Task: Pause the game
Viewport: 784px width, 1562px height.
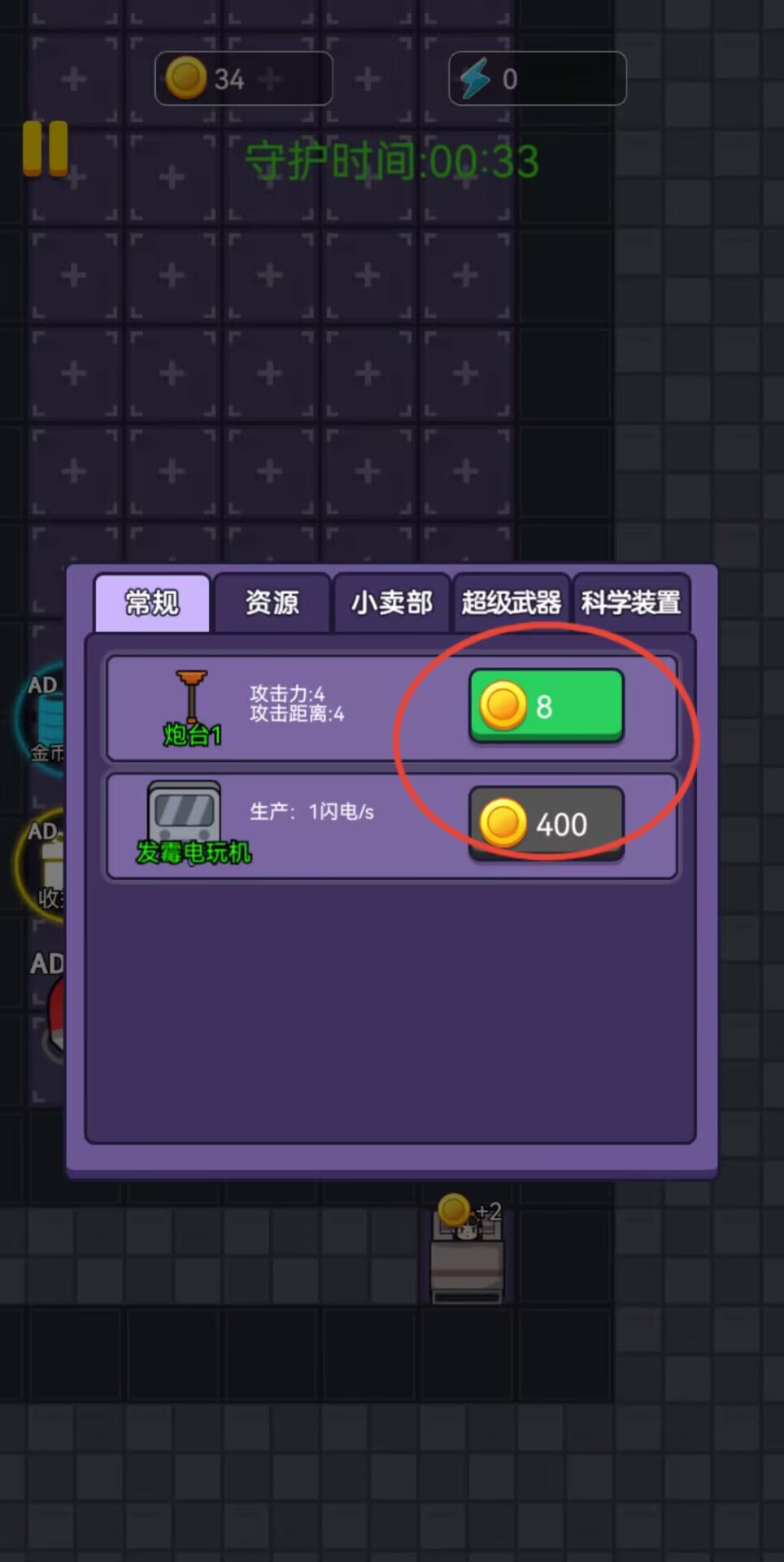Action: click(46, 149)
